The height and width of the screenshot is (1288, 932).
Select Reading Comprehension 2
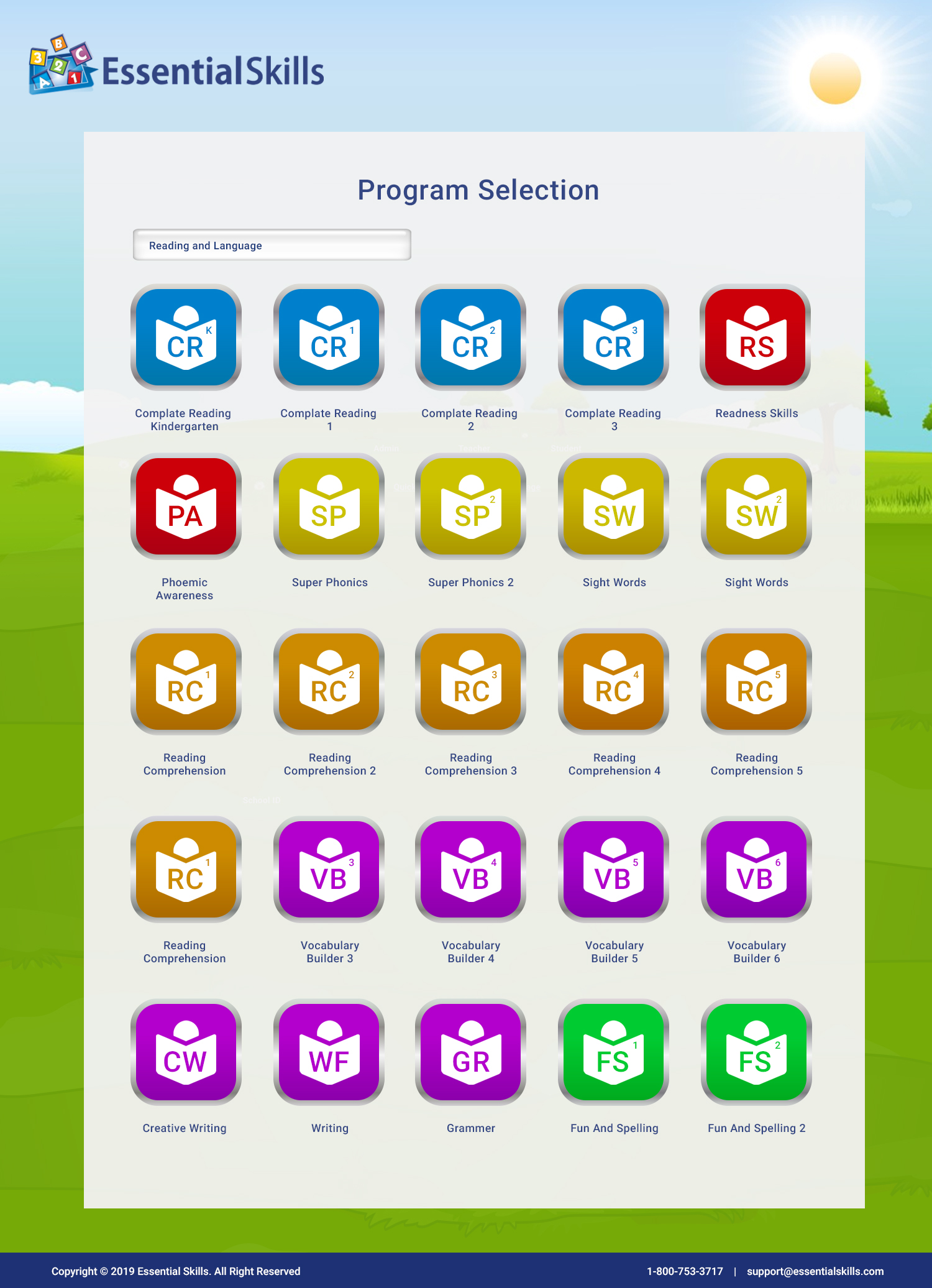point(329,682)
